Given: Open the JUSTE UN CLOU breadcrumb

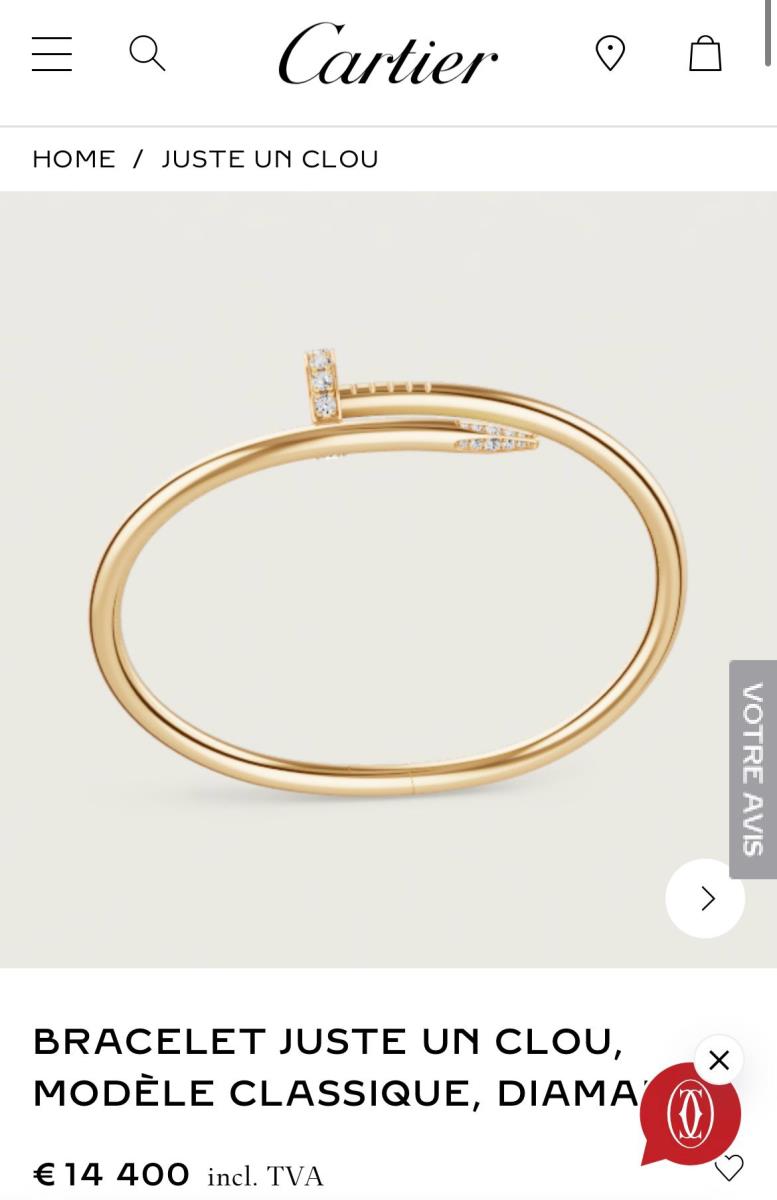Looking at the screenshot, I should coord(270,159).
